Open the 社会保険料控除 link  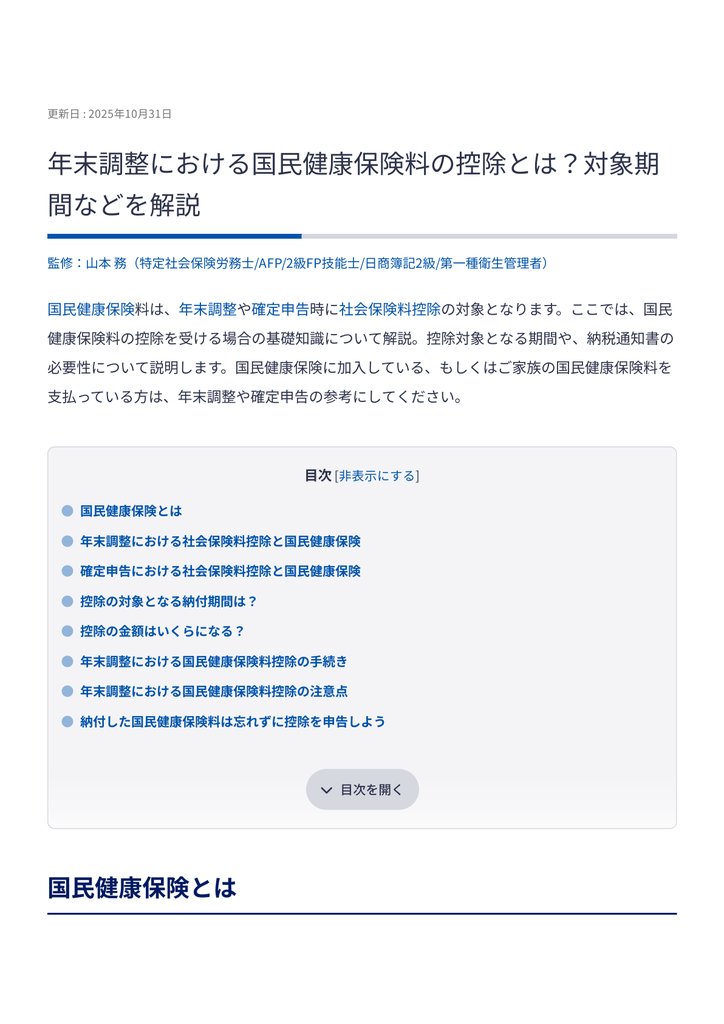click(x=390, y=309)
